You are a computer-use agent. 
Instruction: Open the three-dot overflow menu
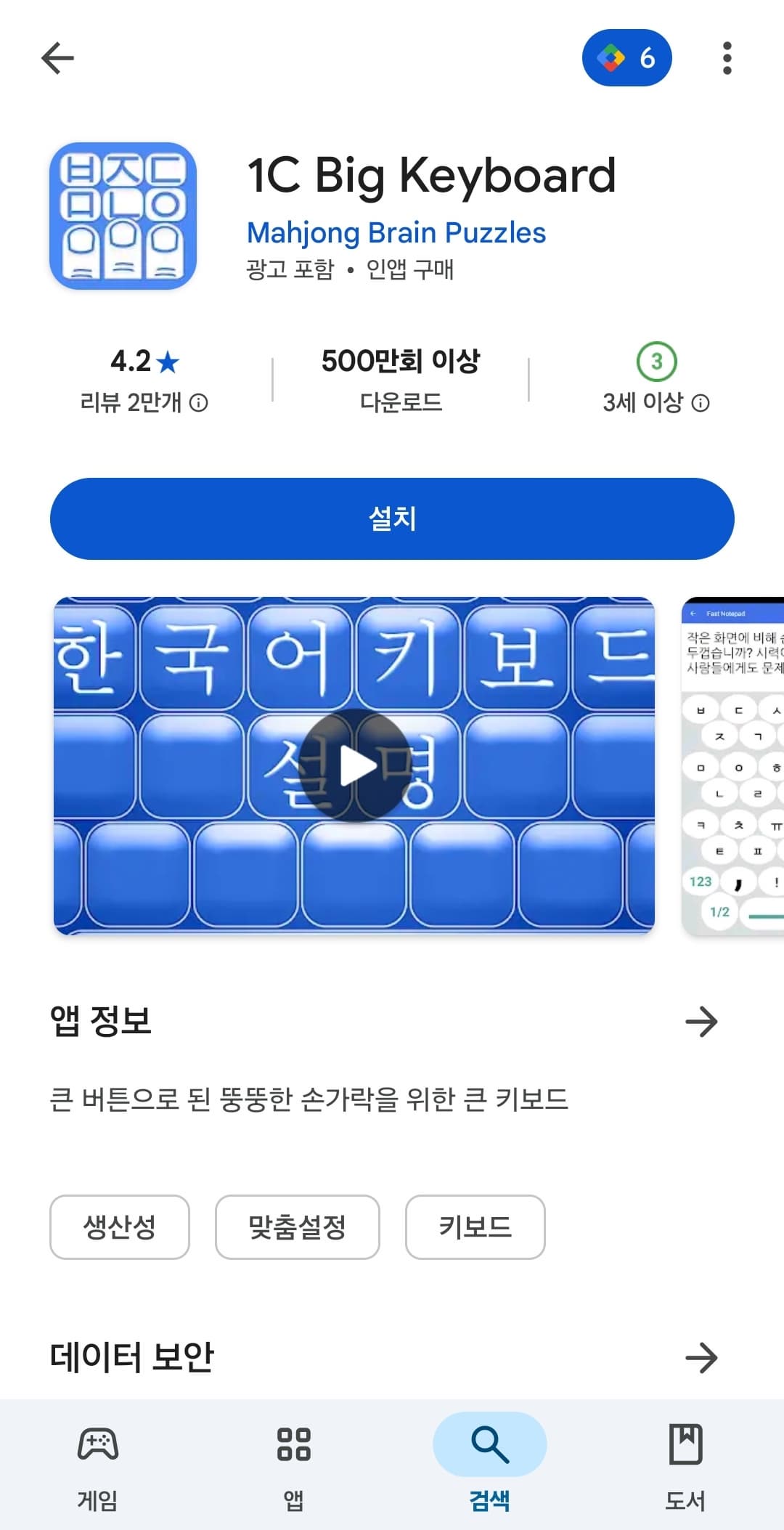coord(726,57)
